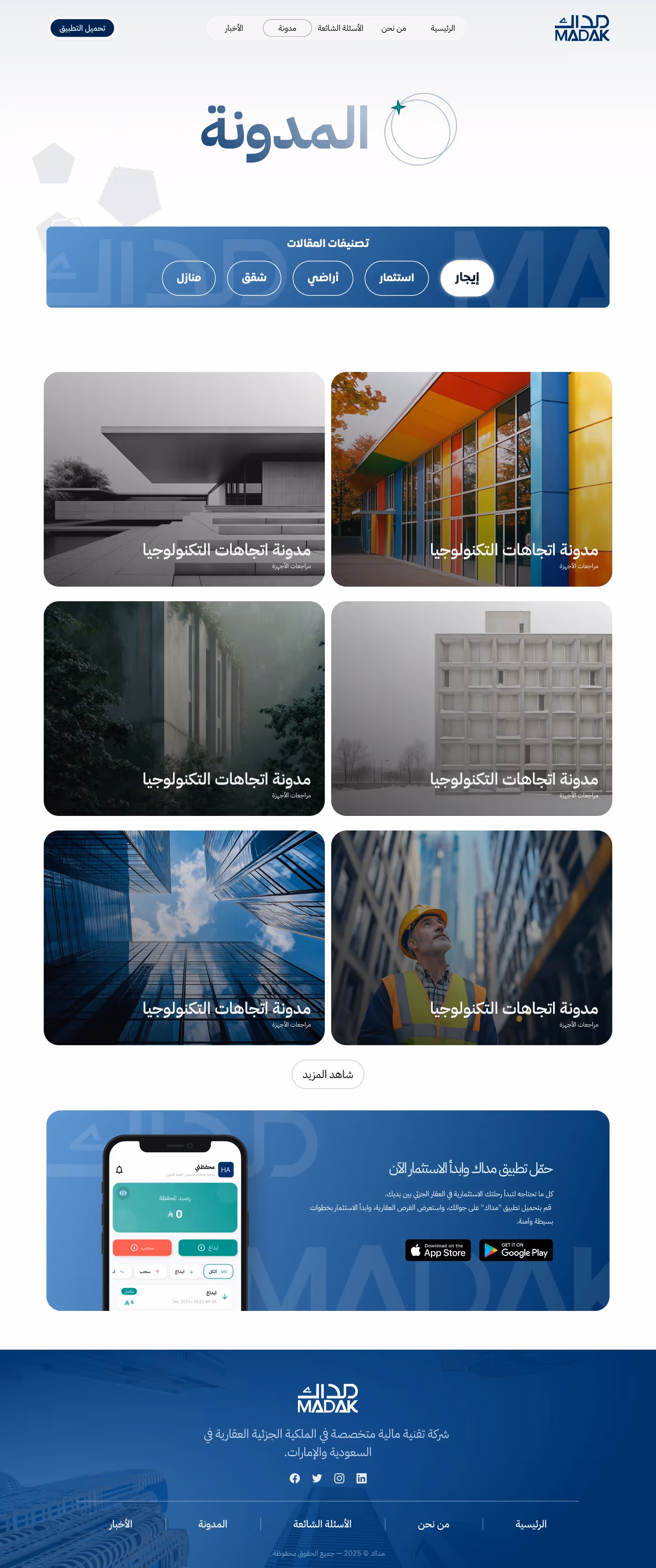
Task: Open الأسئلة الشائعة in the top navigation
Action: [x=340, y=28]
